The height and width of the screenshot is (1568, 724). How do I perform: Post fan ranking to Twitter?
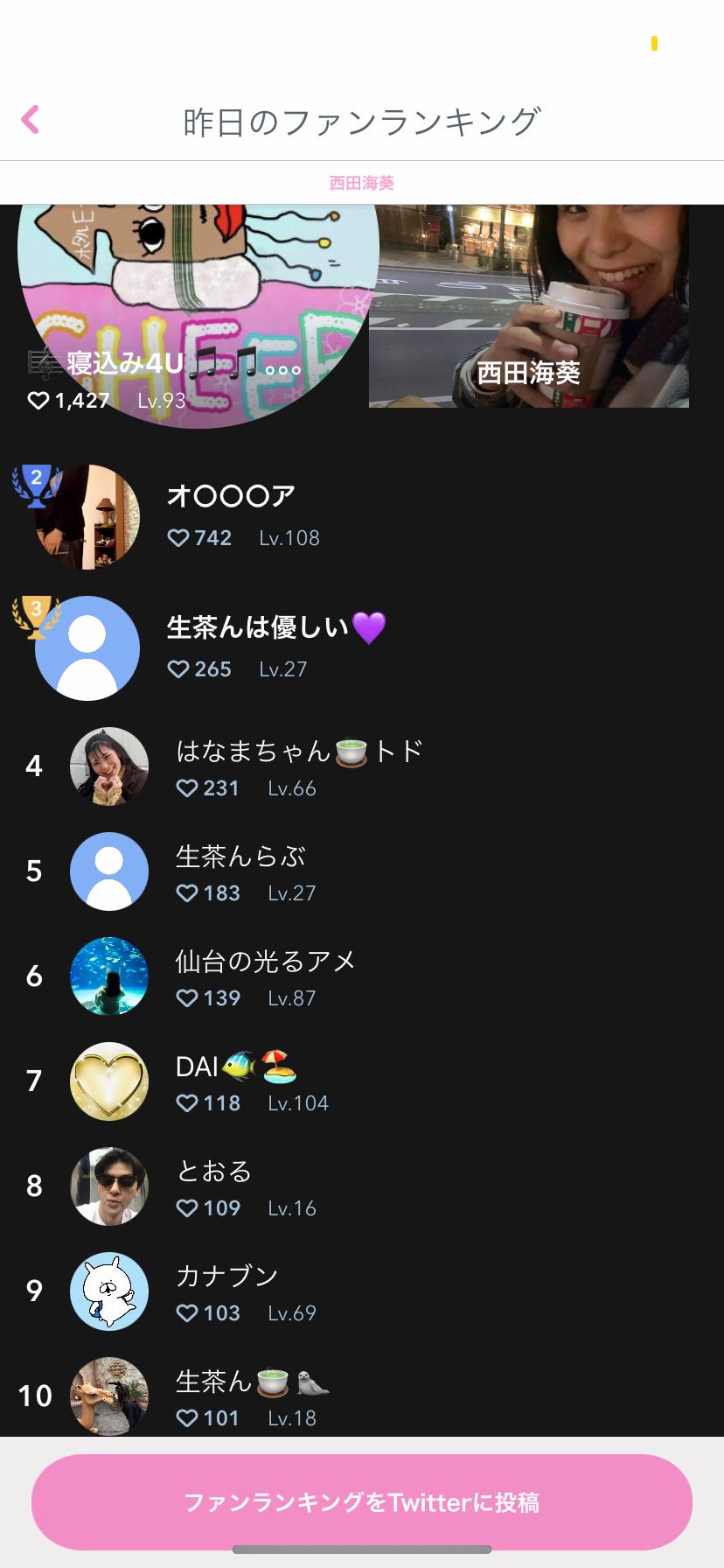(x=362, y=1501)
